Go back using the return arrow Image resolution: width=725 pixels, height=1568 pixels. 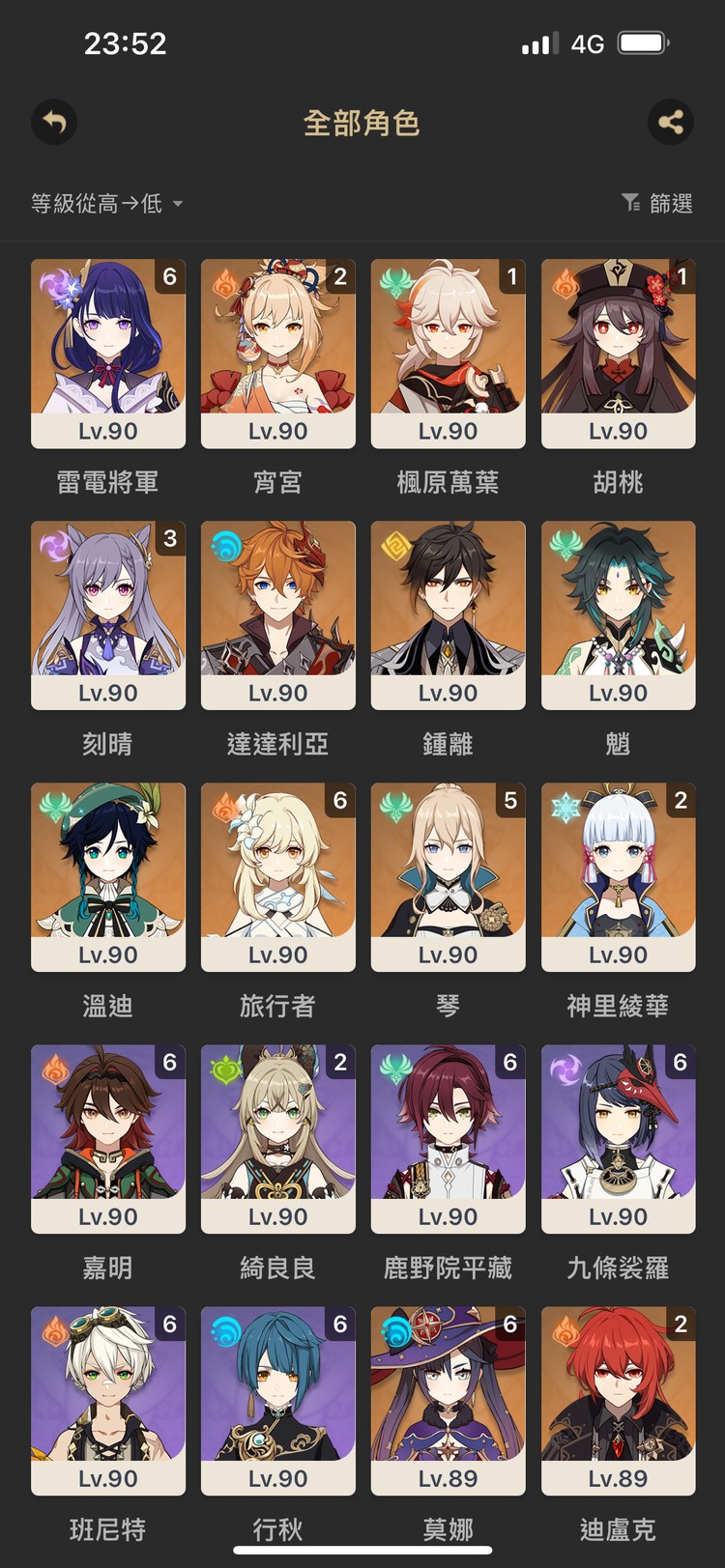coord(54,123)
